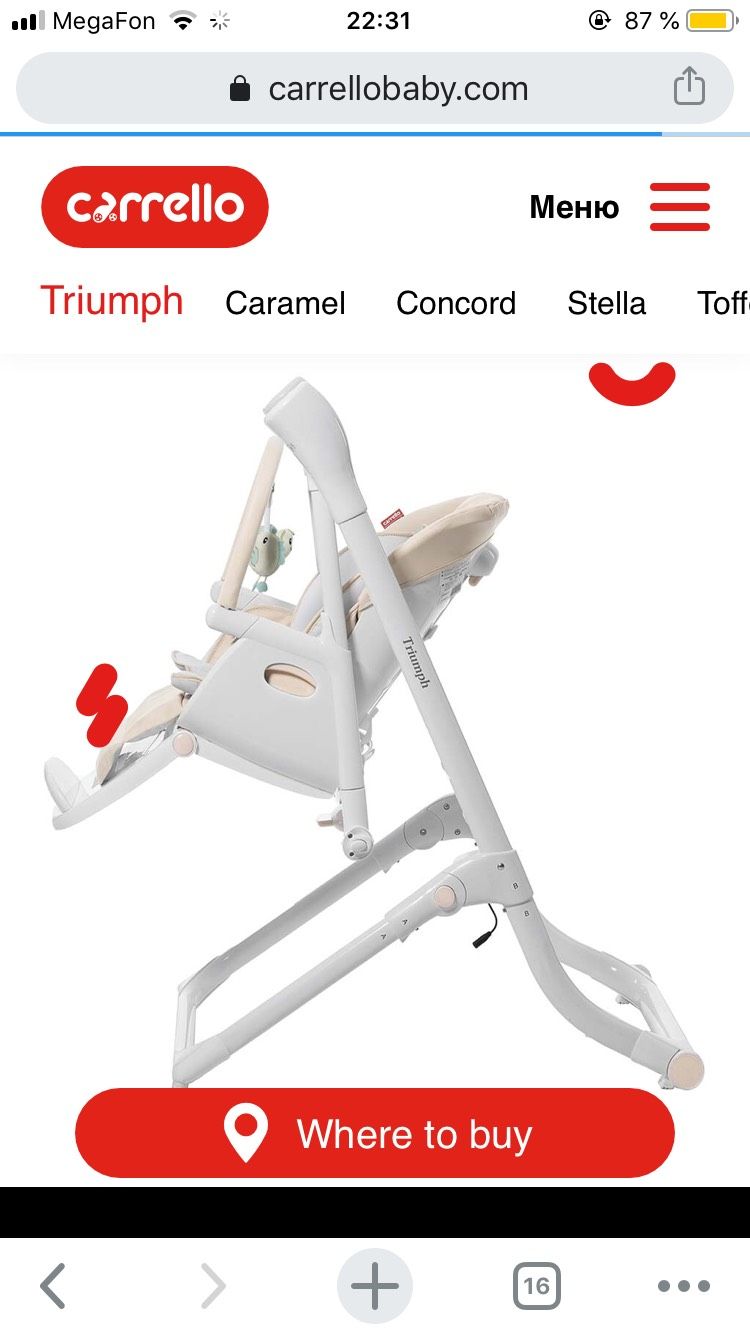Viewport: 750px width, 1334px height.
Task: Go back to the previous page
Action: click(x=53, y=1285)
